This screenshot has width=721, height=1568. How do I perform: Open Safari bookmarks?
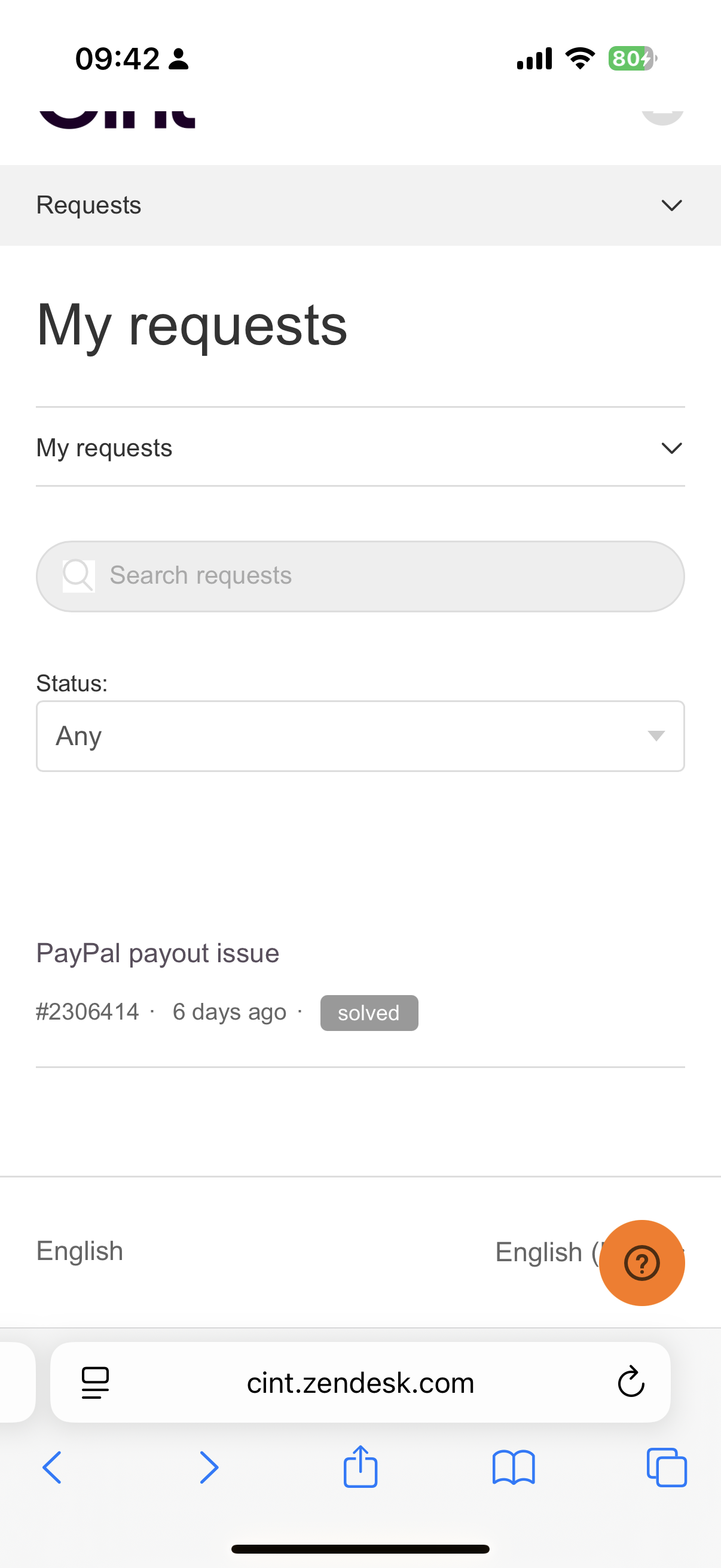pyautogui.click(x=514, y=1468)
